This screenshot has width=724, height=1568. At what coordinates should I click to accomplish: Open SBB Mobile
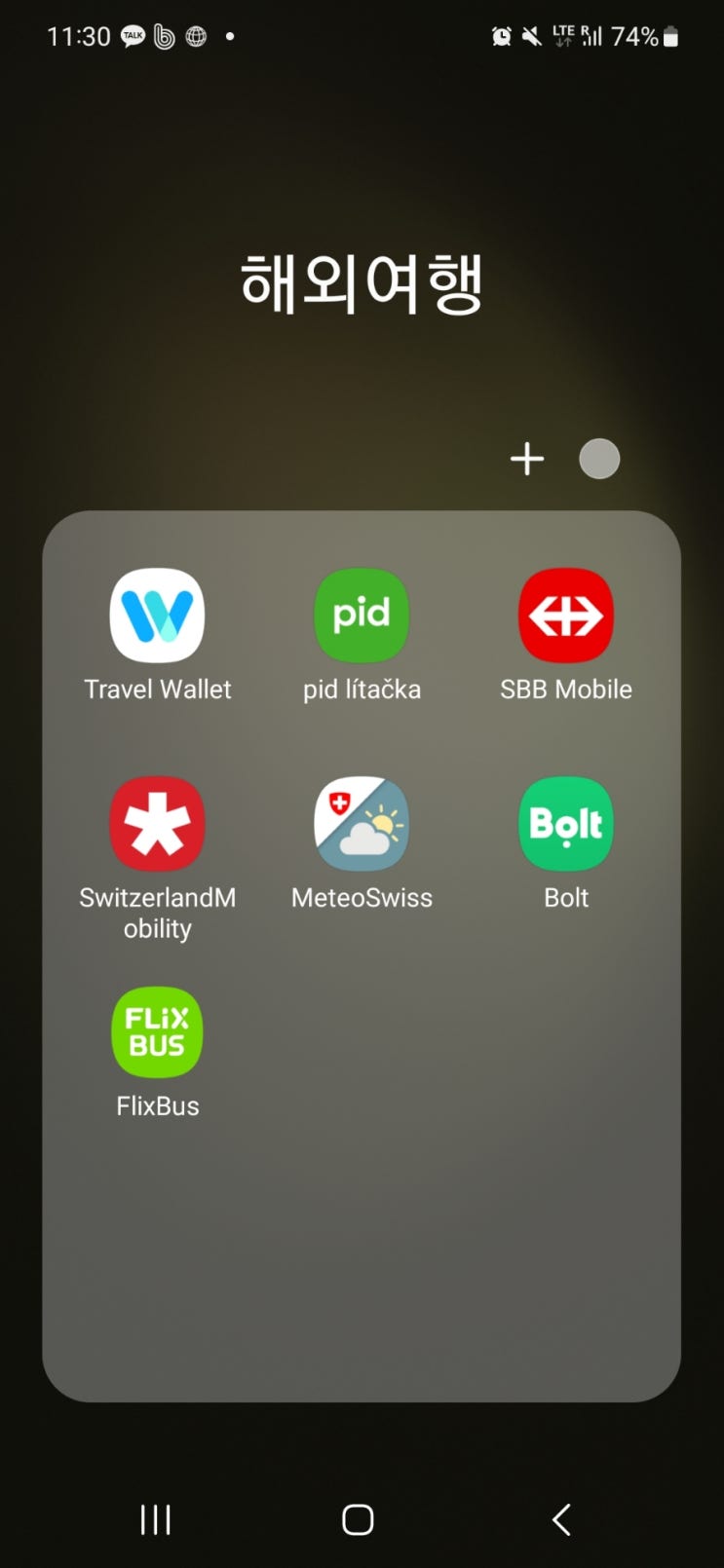(565, 616)
